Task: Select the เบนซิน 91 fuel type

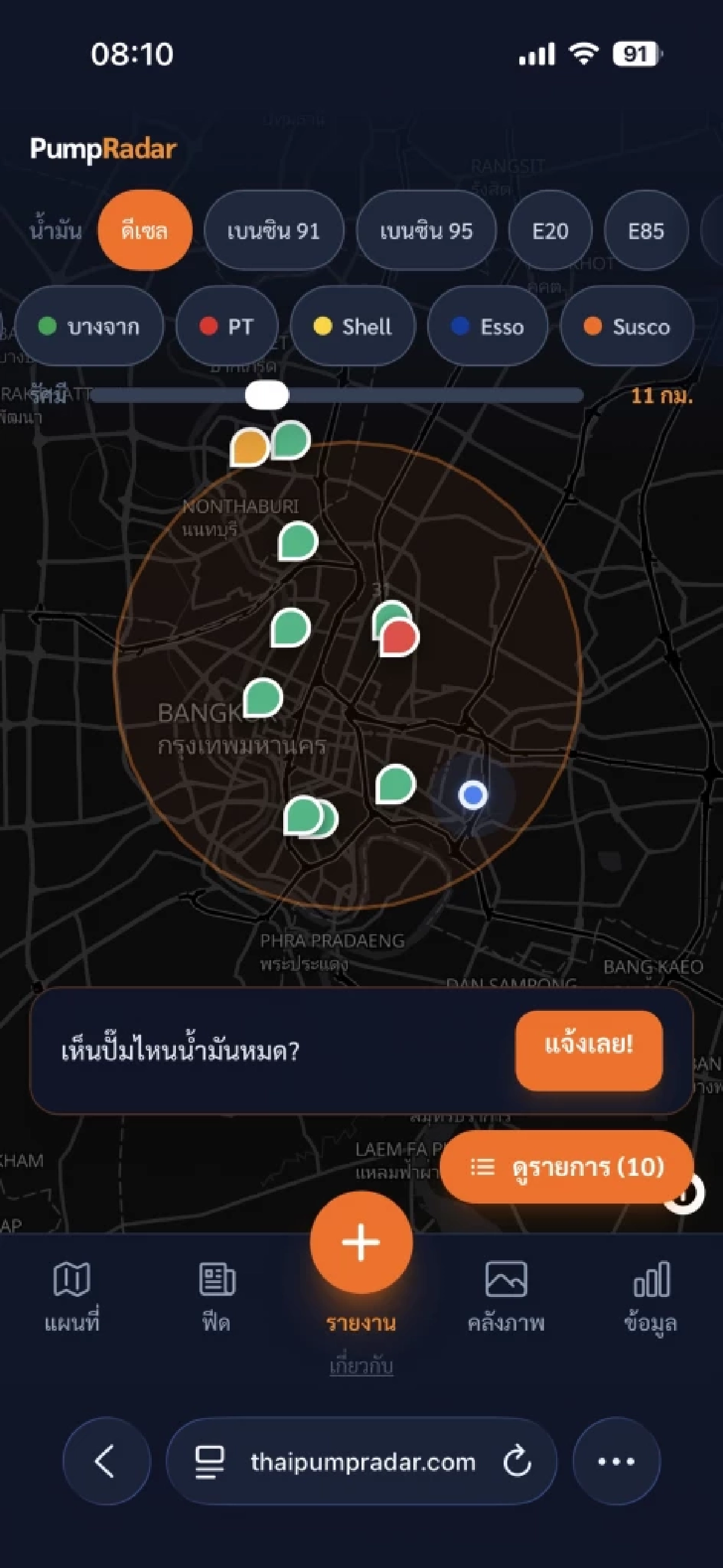Action: point(274,231)
